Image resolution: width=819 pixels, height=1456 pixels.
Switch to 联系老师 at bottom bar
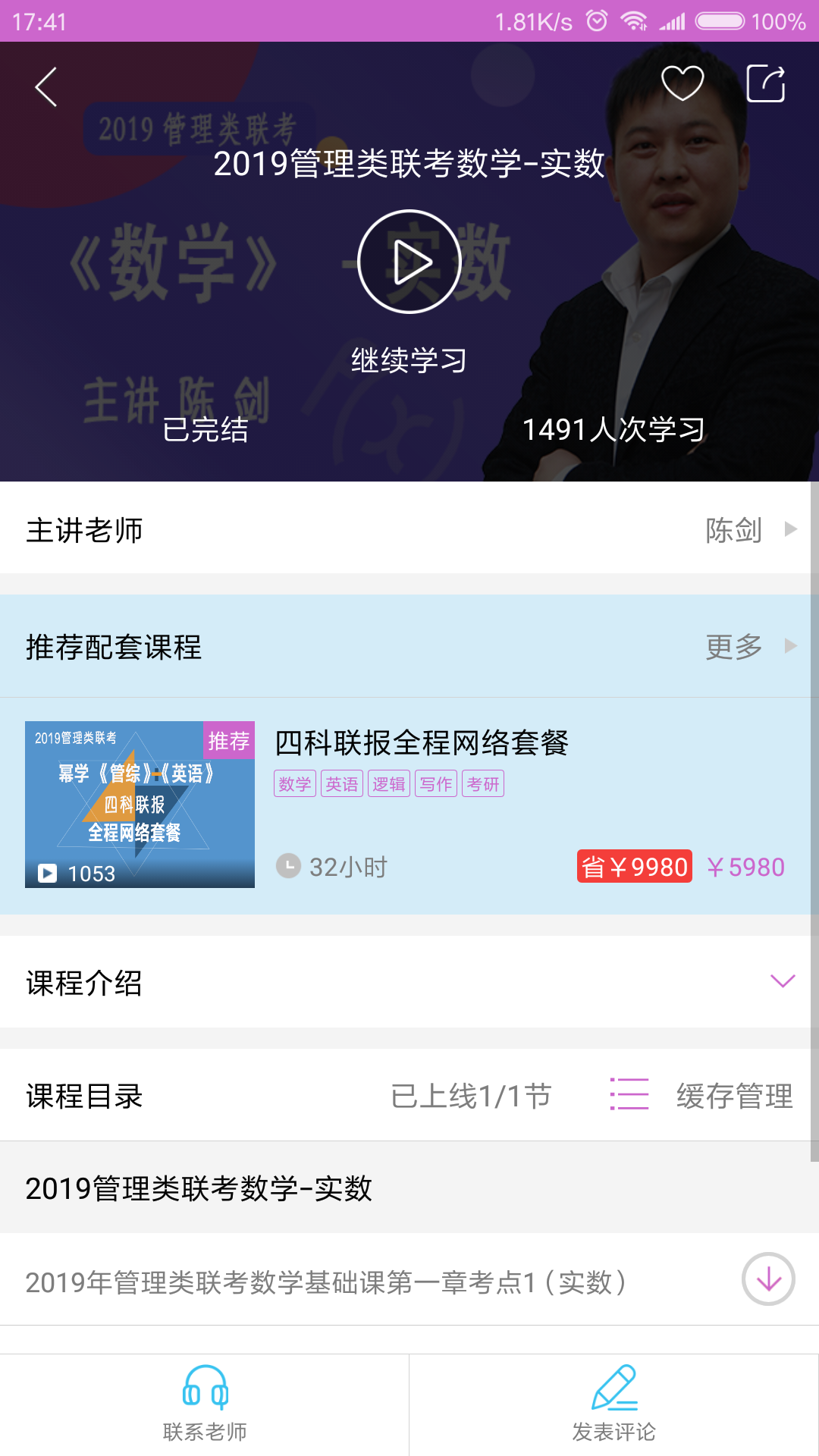click(x=205, y=1410)
